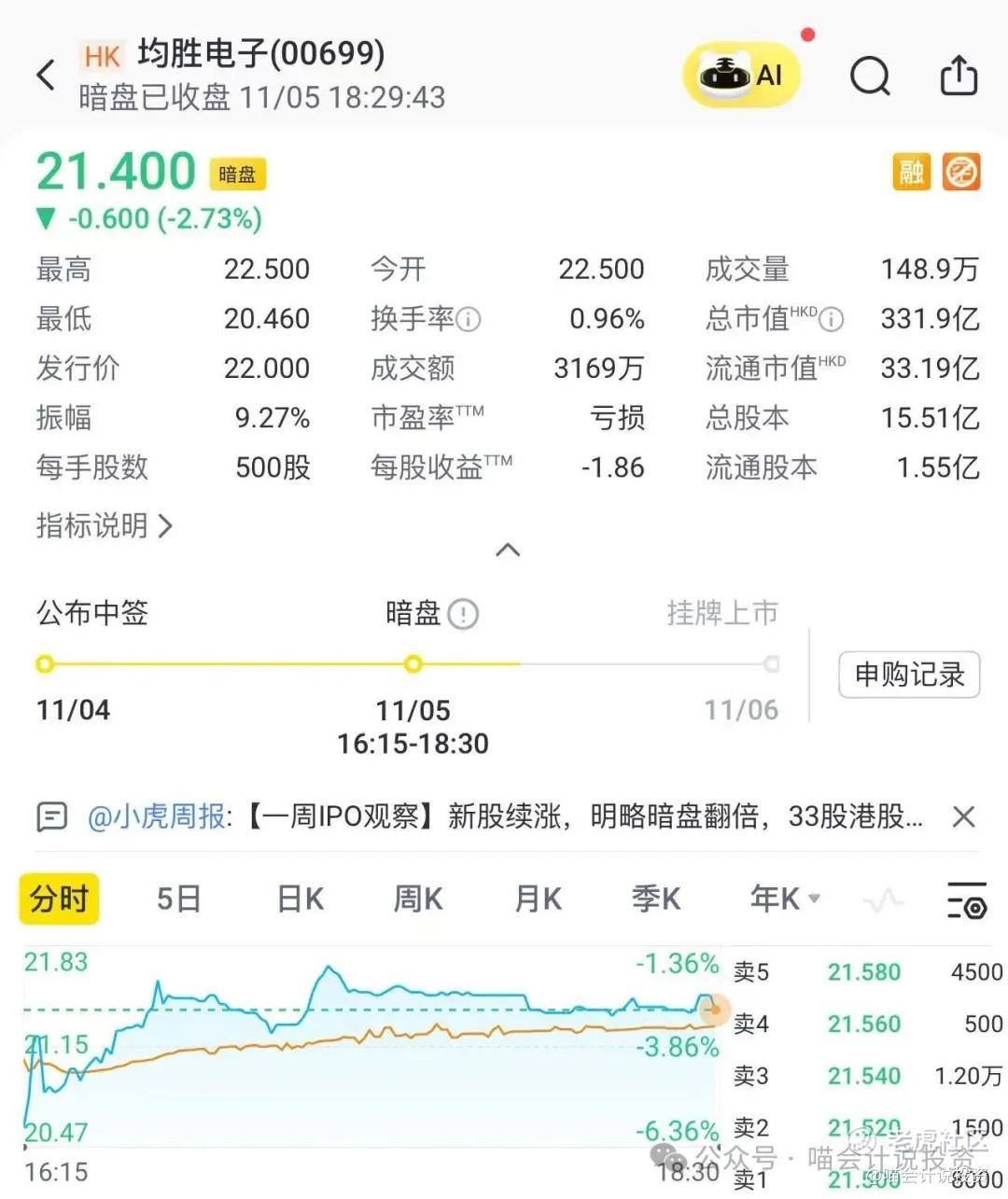Tap the 融 margin badge

[x=911, y=172]
